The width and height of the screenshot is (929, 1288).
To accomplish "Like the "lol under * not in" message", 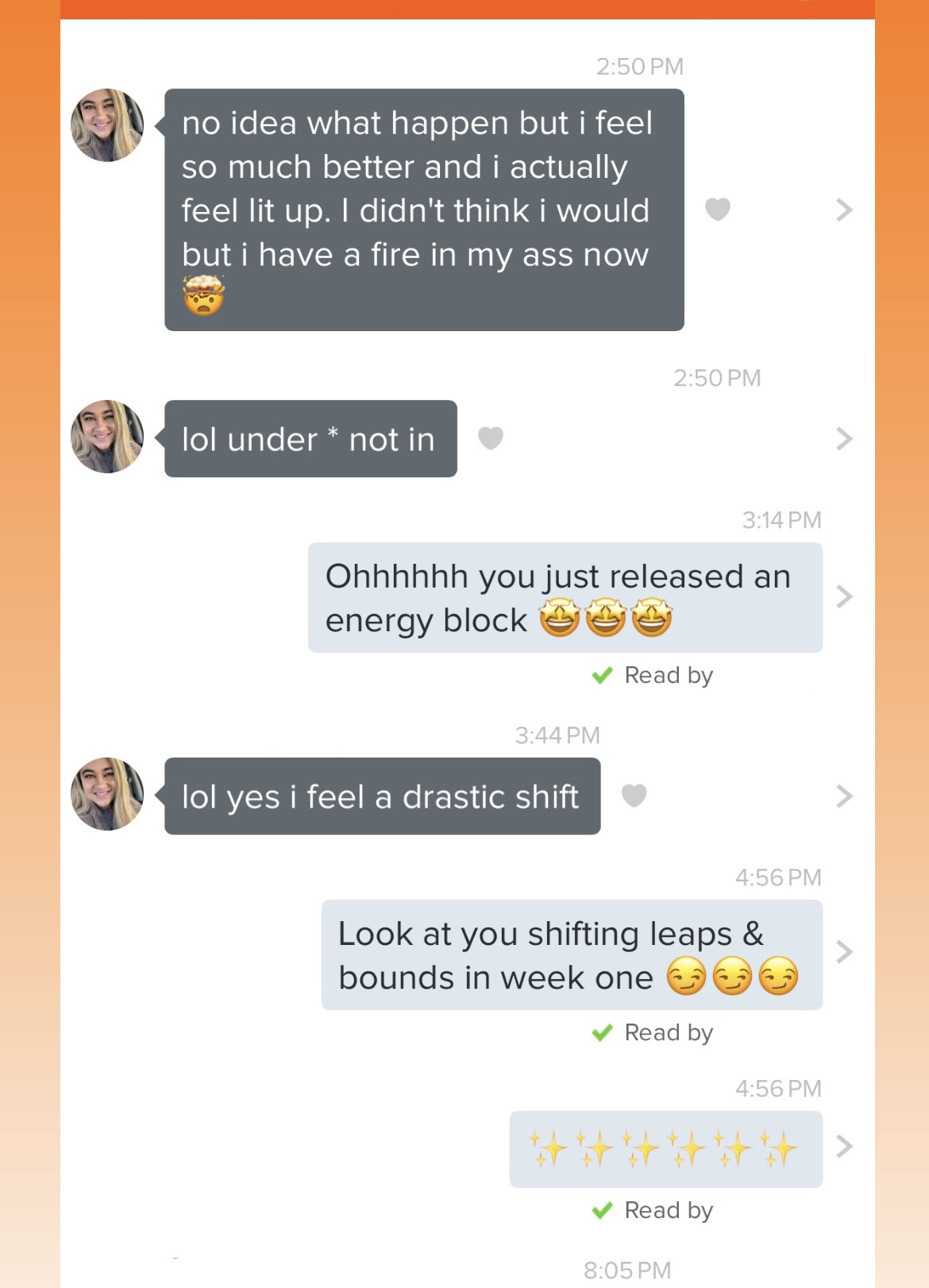I will pyautogui.click(x=491, y=438).
